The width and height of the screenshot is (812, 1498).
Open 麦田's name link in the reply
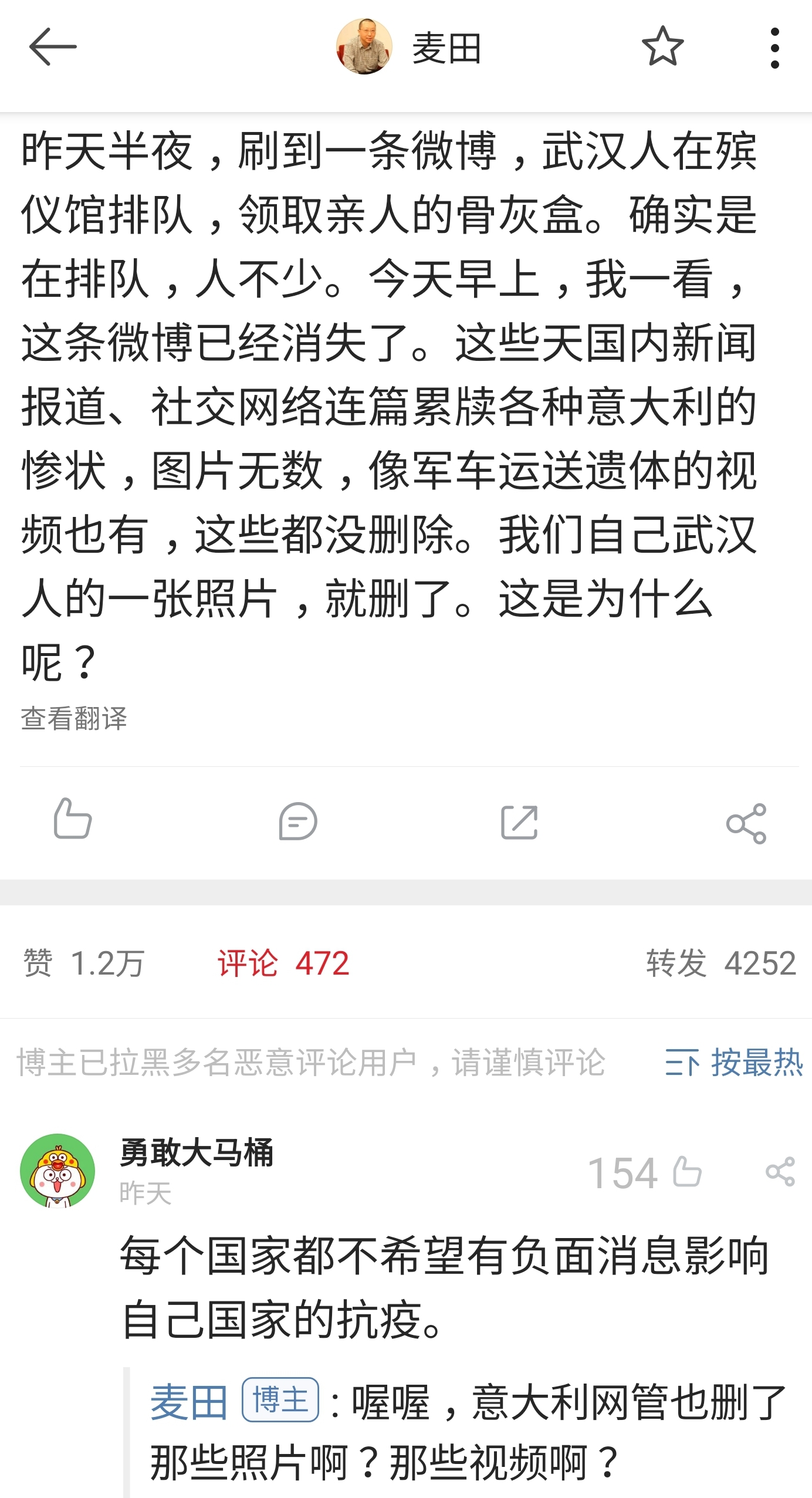[189, 1402]
